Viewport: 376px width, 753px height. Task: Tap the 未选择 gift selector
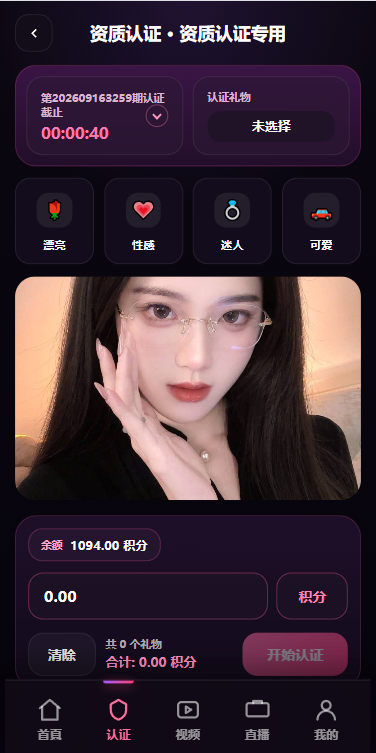271,126
